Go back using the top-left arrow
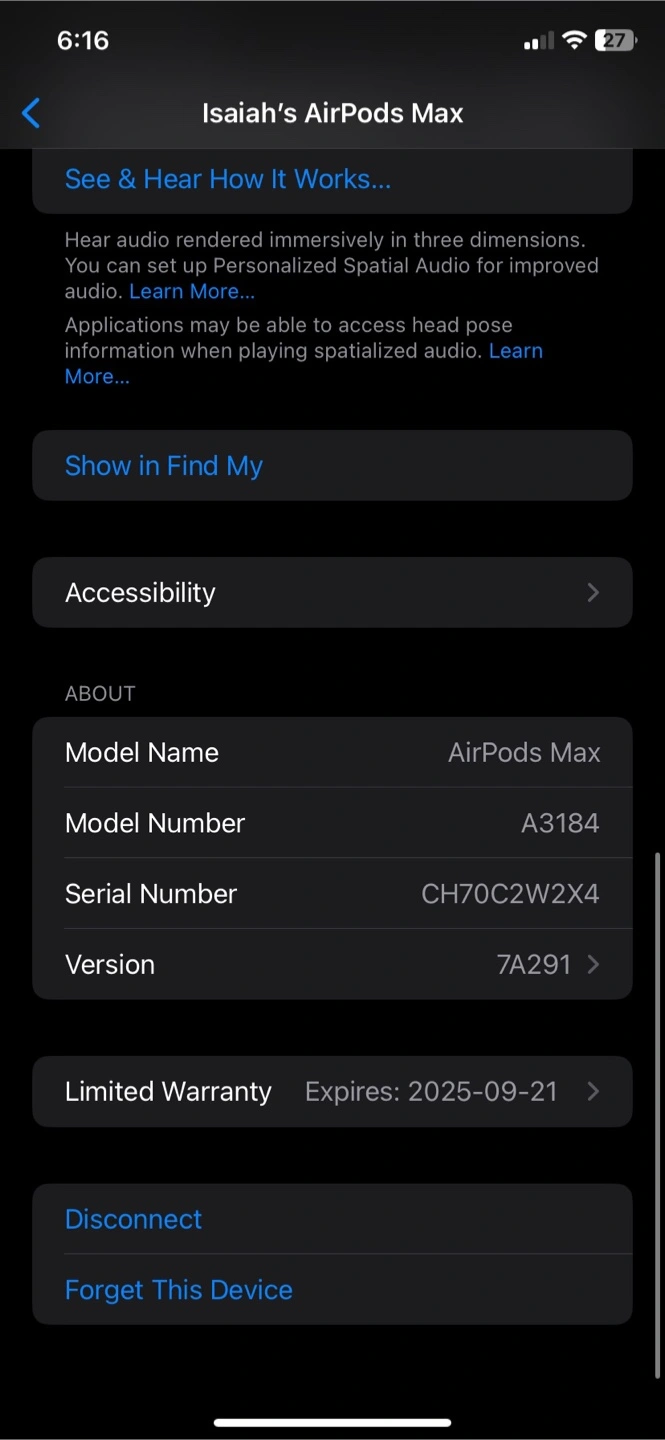The image size is (665, 1440). [x=31, y=113]
